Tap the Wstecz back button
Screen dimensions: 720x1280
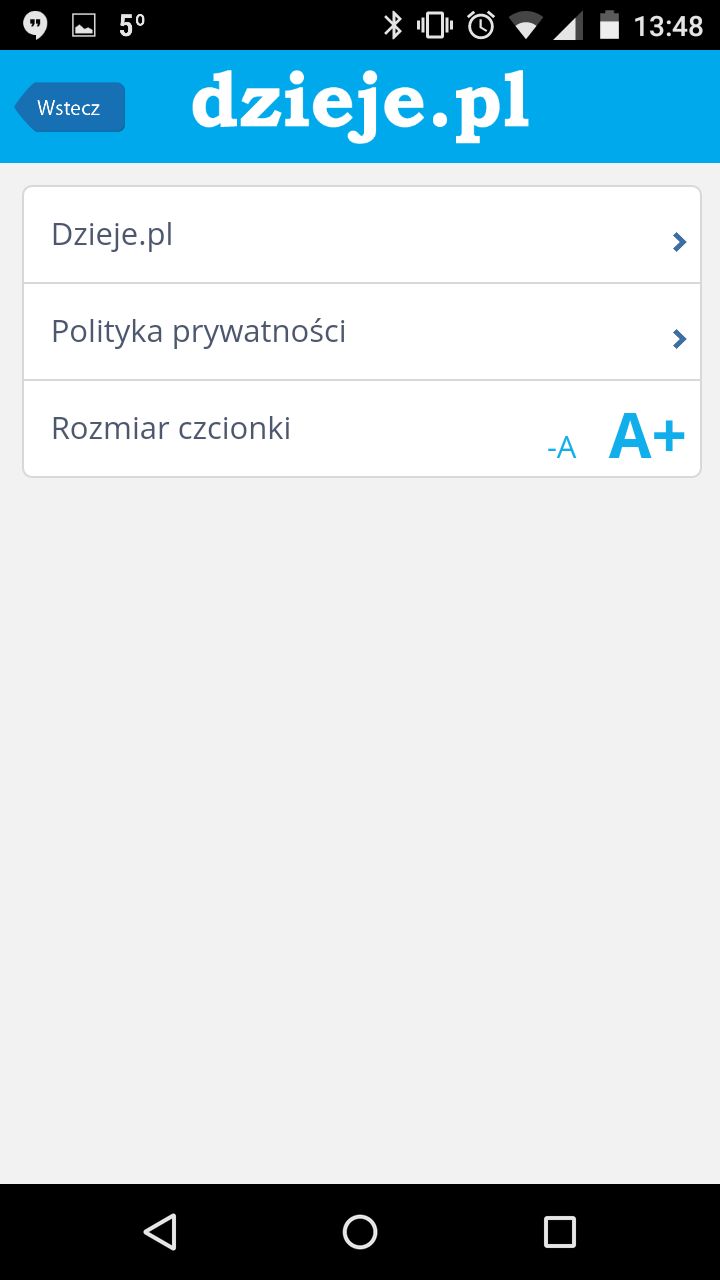point(70,107)
